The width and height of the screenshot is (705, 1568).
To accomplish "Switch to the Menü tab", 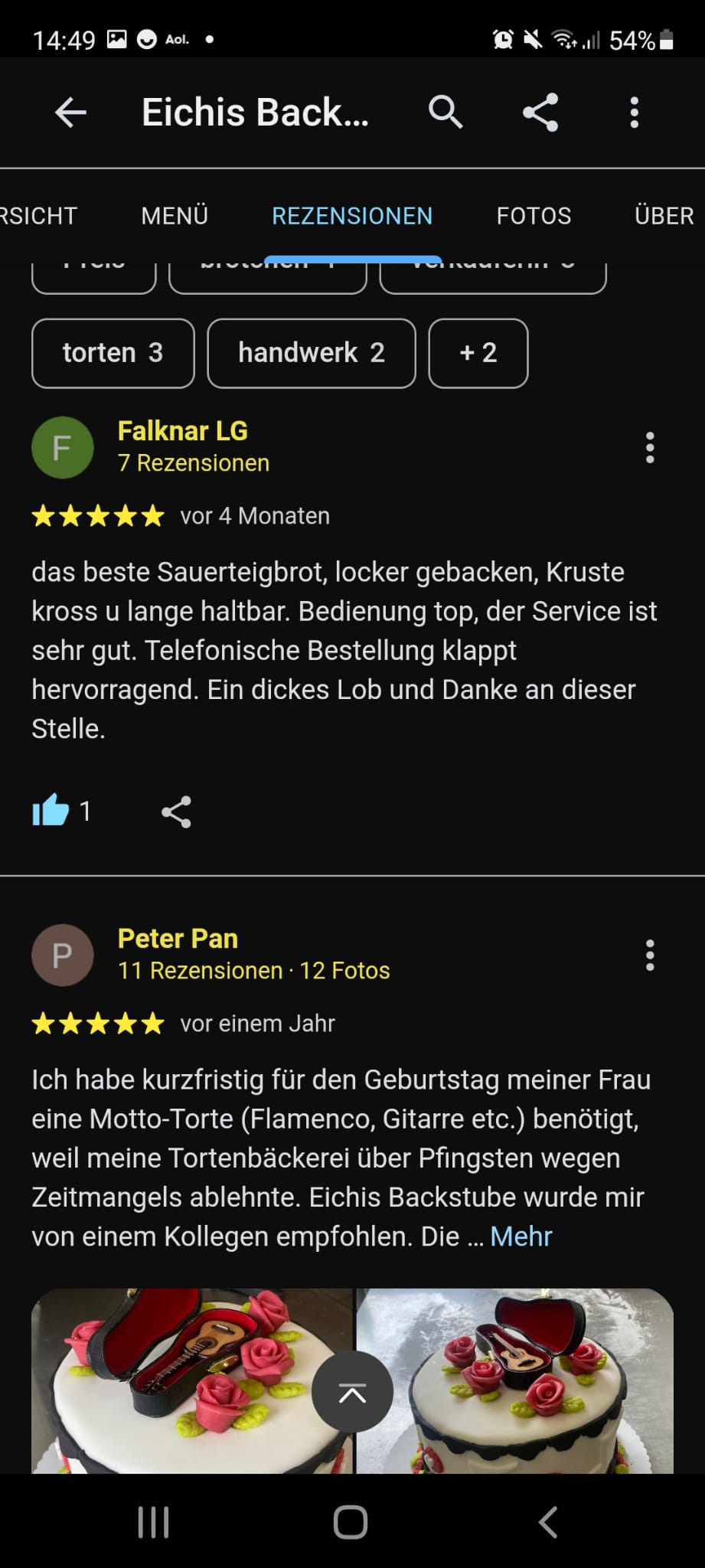I will click(x=175, y=216).
